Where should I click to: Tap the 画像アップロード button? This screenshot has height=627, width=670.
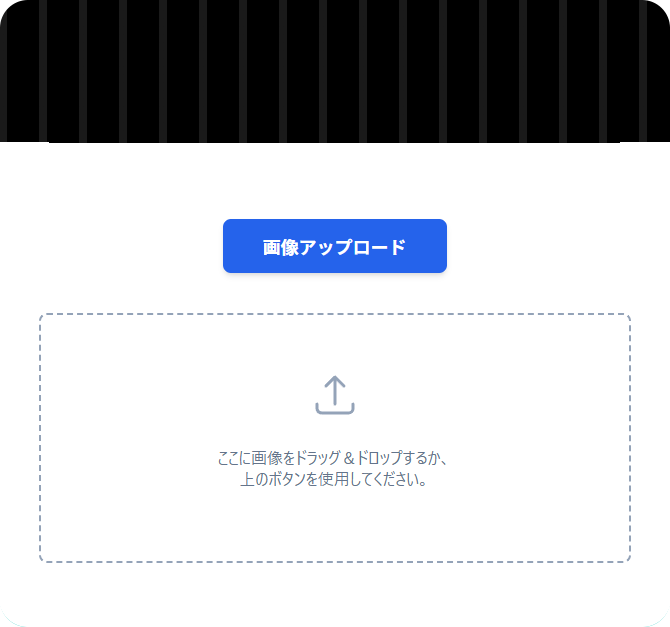click(x=334, y=246)
